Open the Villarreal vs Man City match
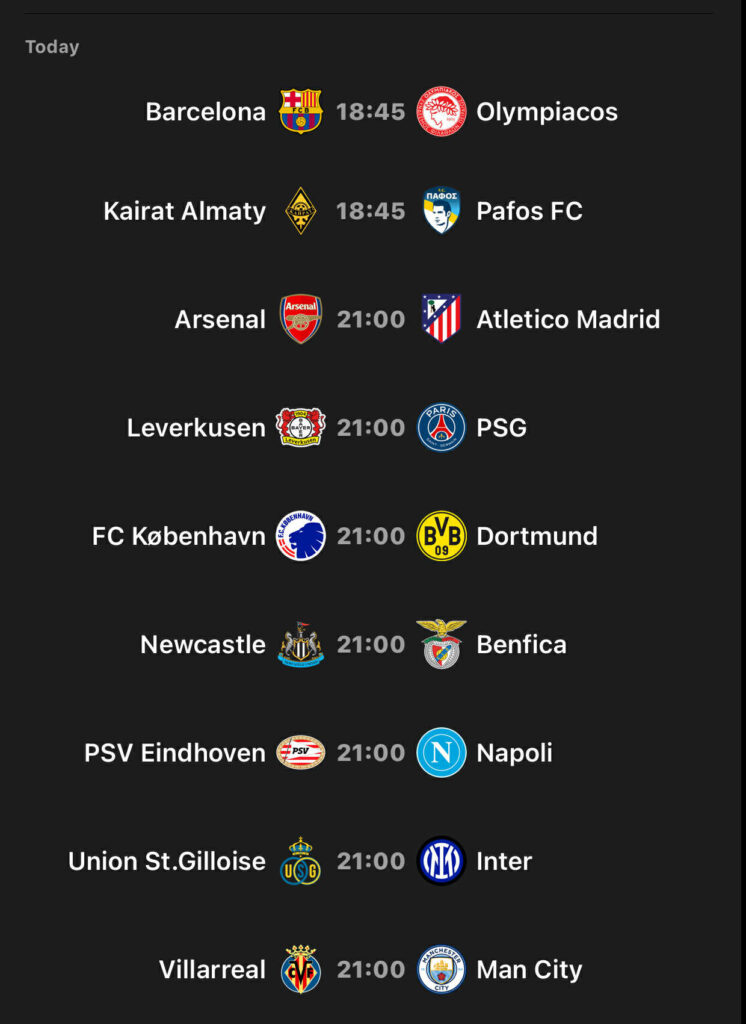 pos(371,969)
